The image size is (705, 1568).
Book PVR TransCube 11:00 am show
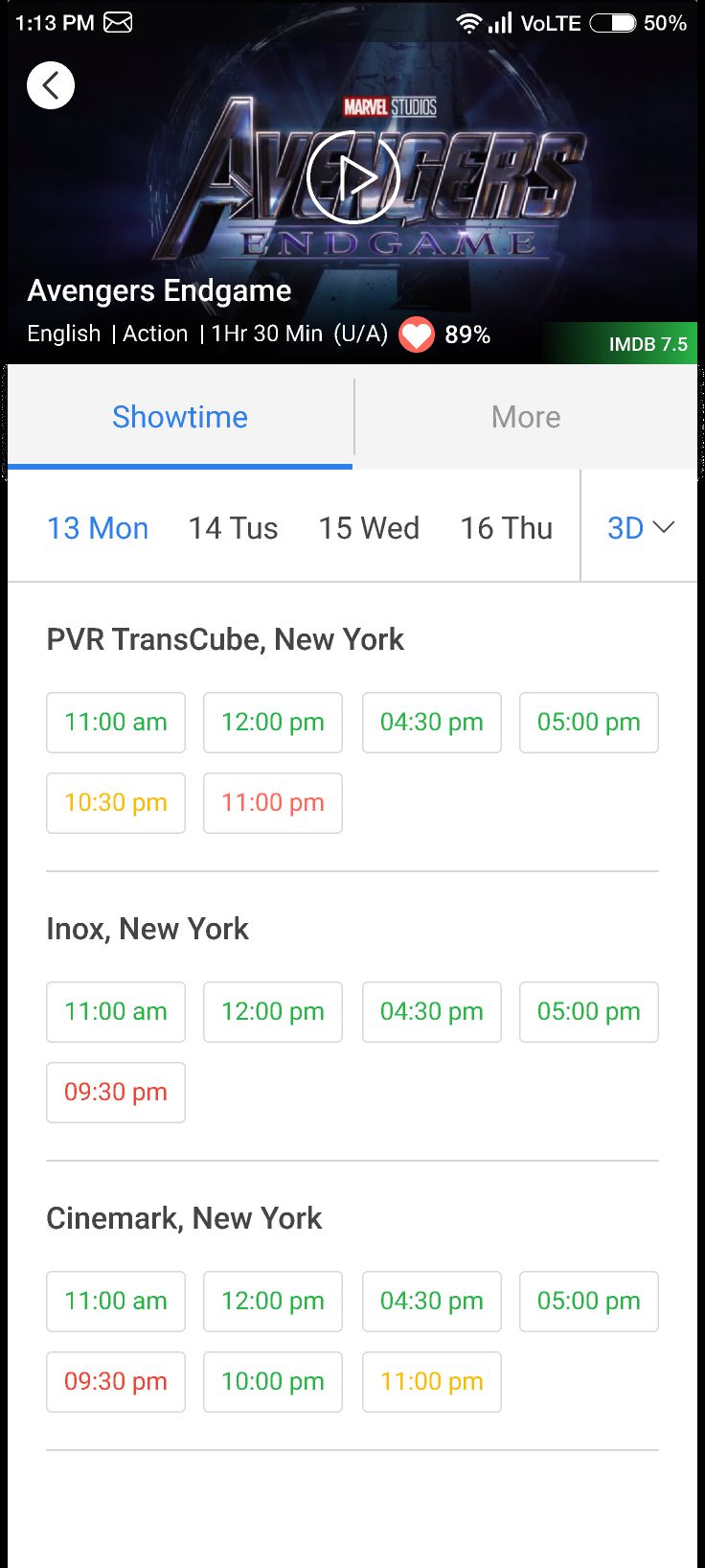point(116,723)
